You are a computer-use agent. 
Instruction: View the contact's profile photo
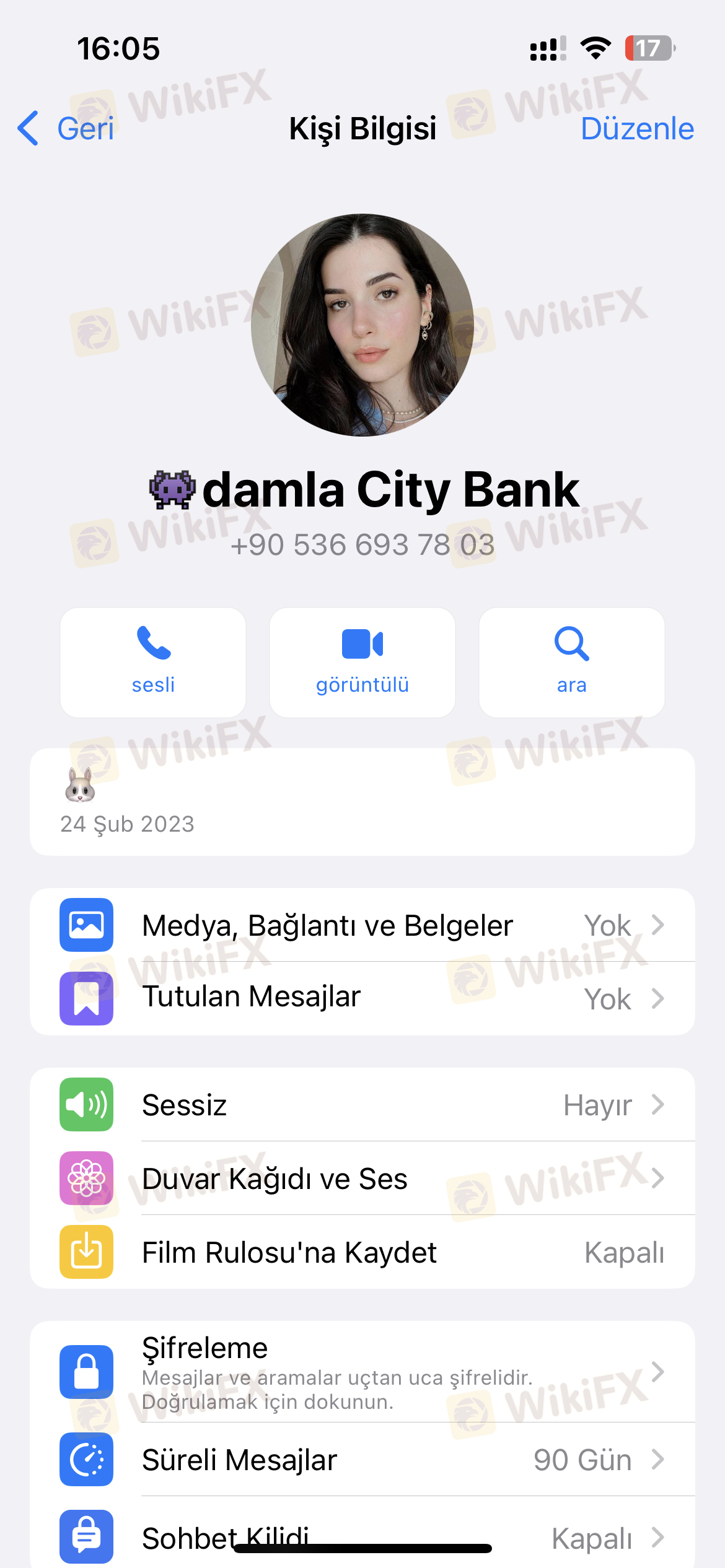[362, 325]
